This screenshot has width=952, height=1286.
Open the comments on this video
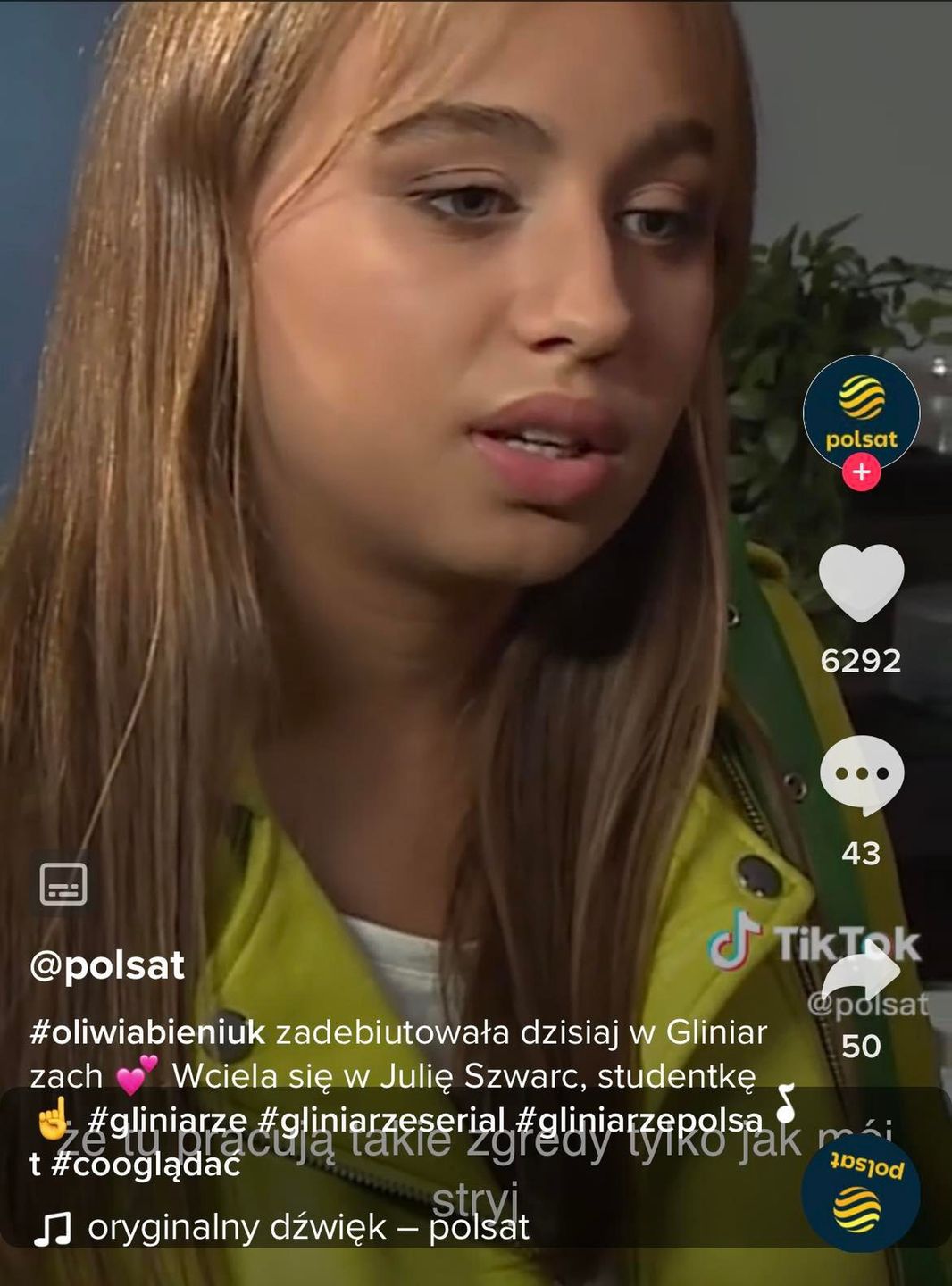(x=861, y=775)
